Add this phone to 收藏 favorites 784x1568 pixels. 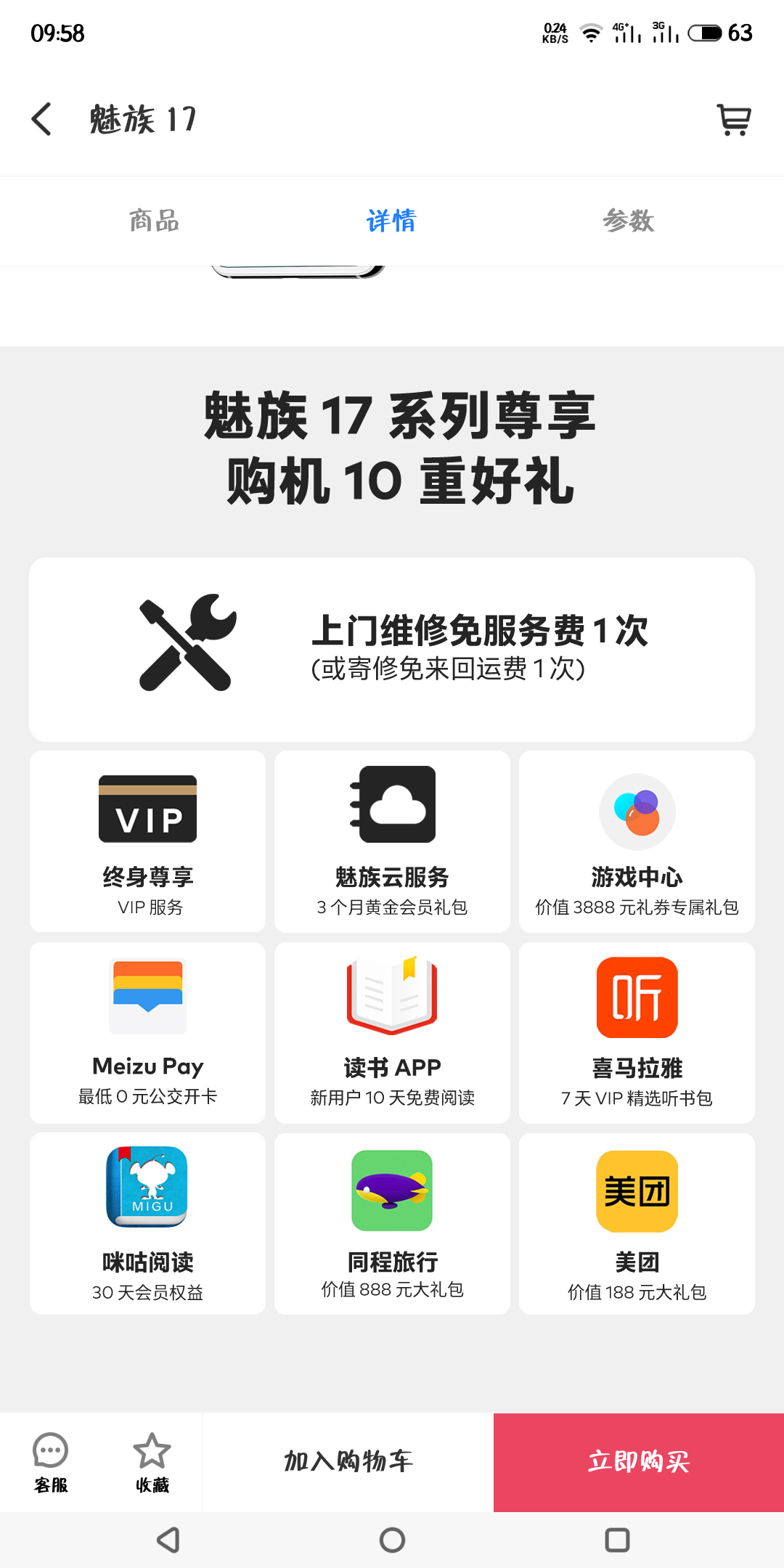point(152,1462)
